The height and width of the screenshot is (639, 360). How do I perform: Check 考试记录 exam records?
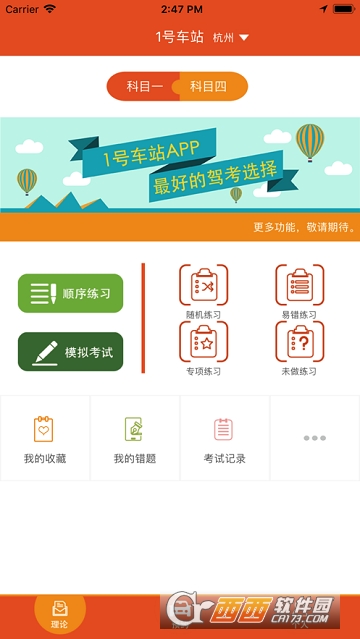pyautogui.click(x=225, y=438)
